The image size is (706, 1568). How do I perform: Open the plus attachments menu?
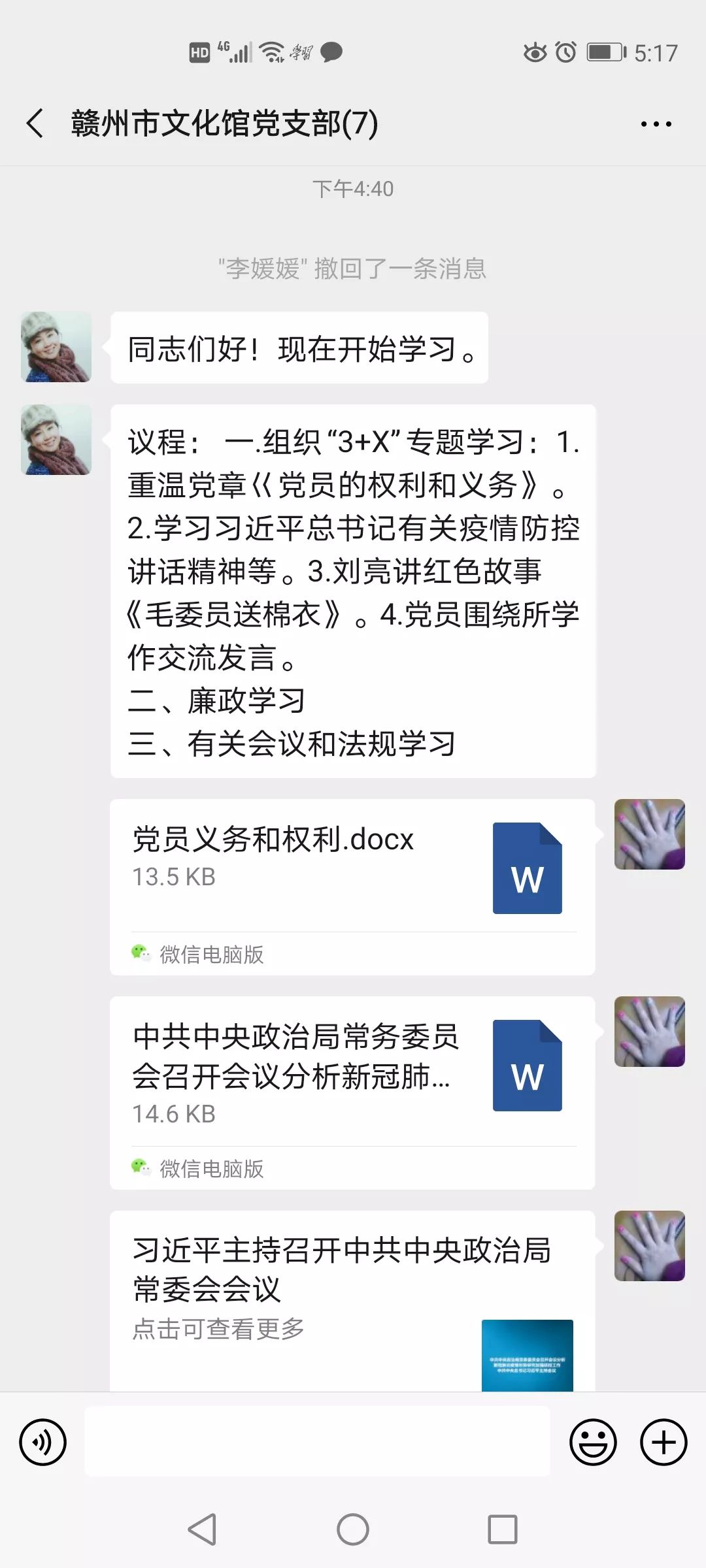(x=664, y=1442)
